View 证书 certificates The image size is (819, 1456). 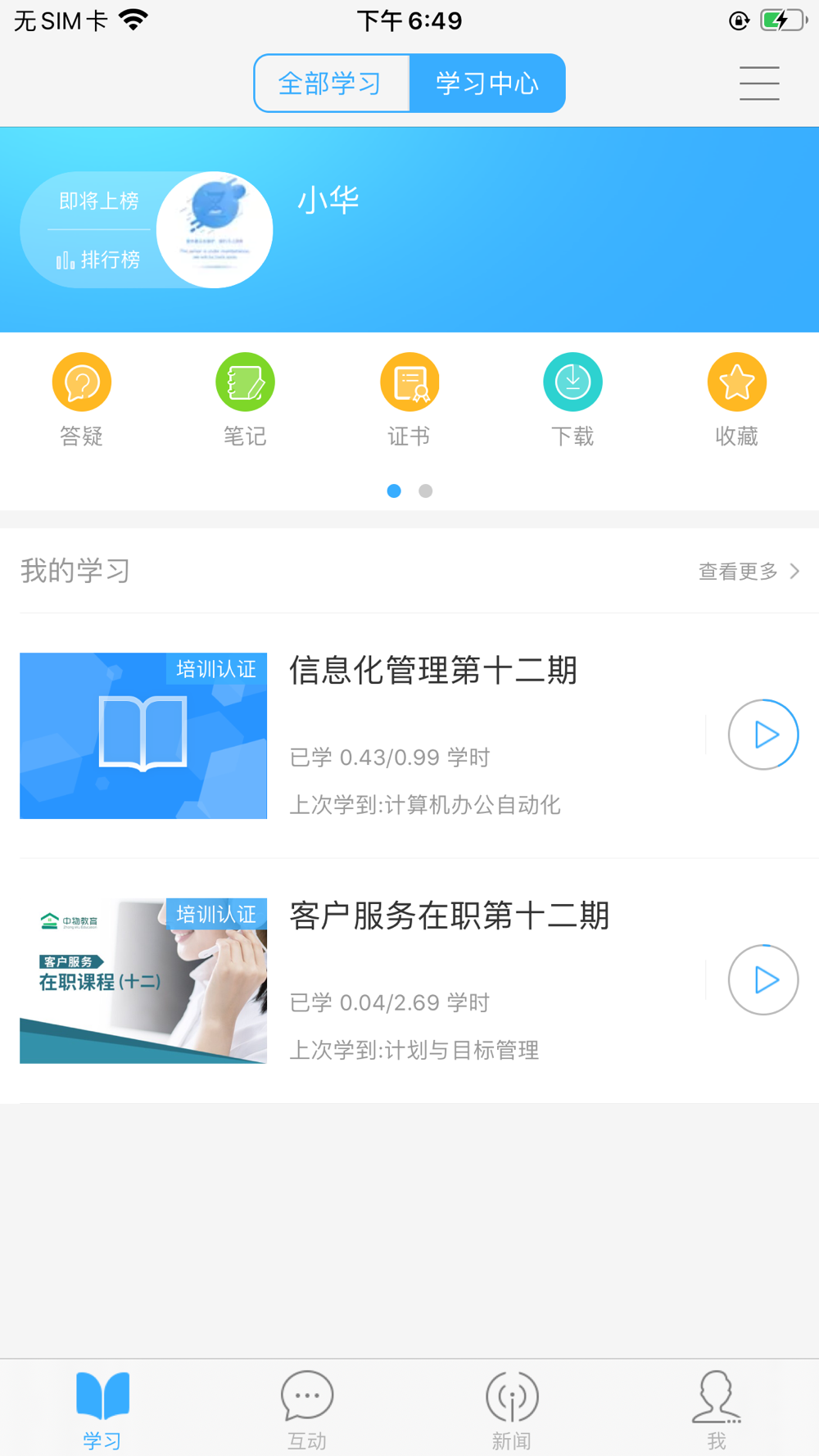click(x=409, y=399)
